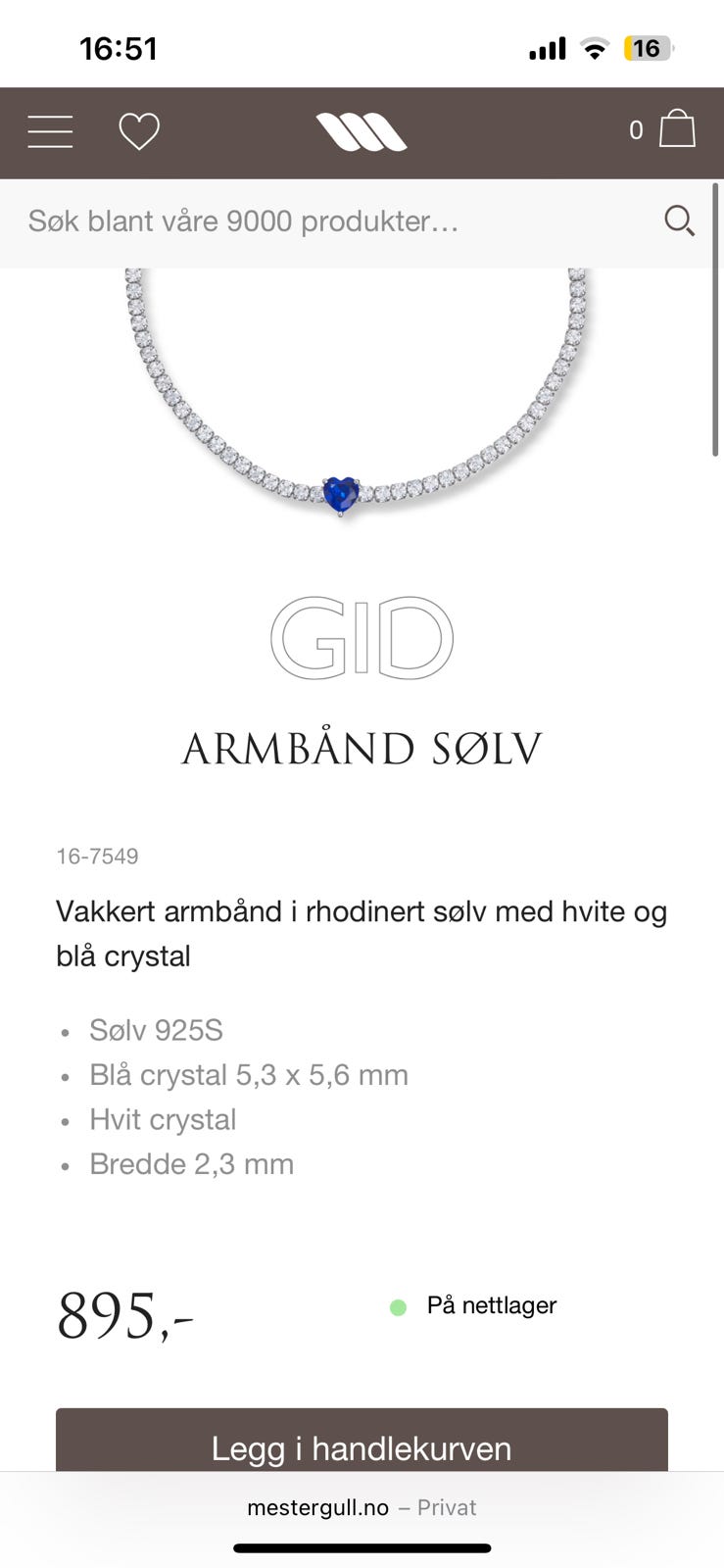
Task: Tap the battery indicator showing 16
Action: (648, 47)
